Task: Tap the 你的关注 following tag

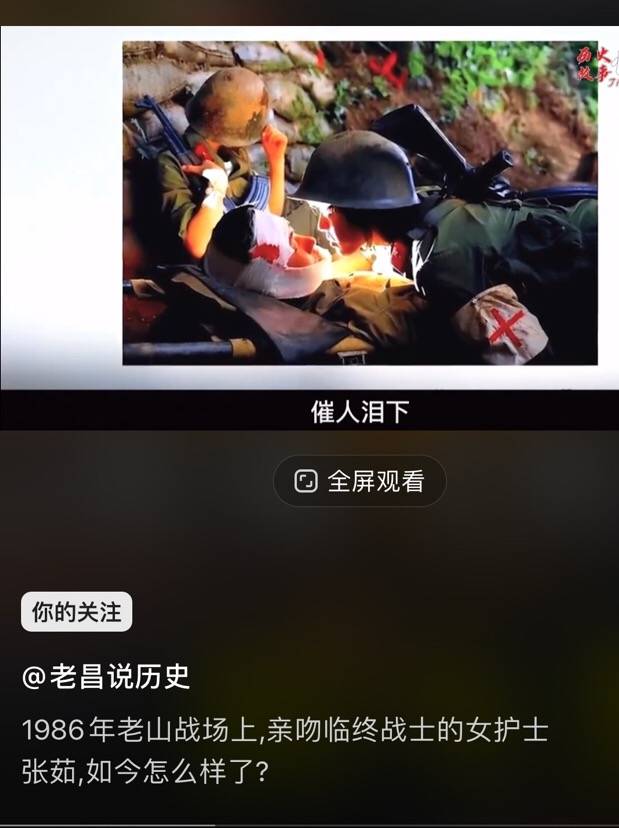Action: (76, 612)
